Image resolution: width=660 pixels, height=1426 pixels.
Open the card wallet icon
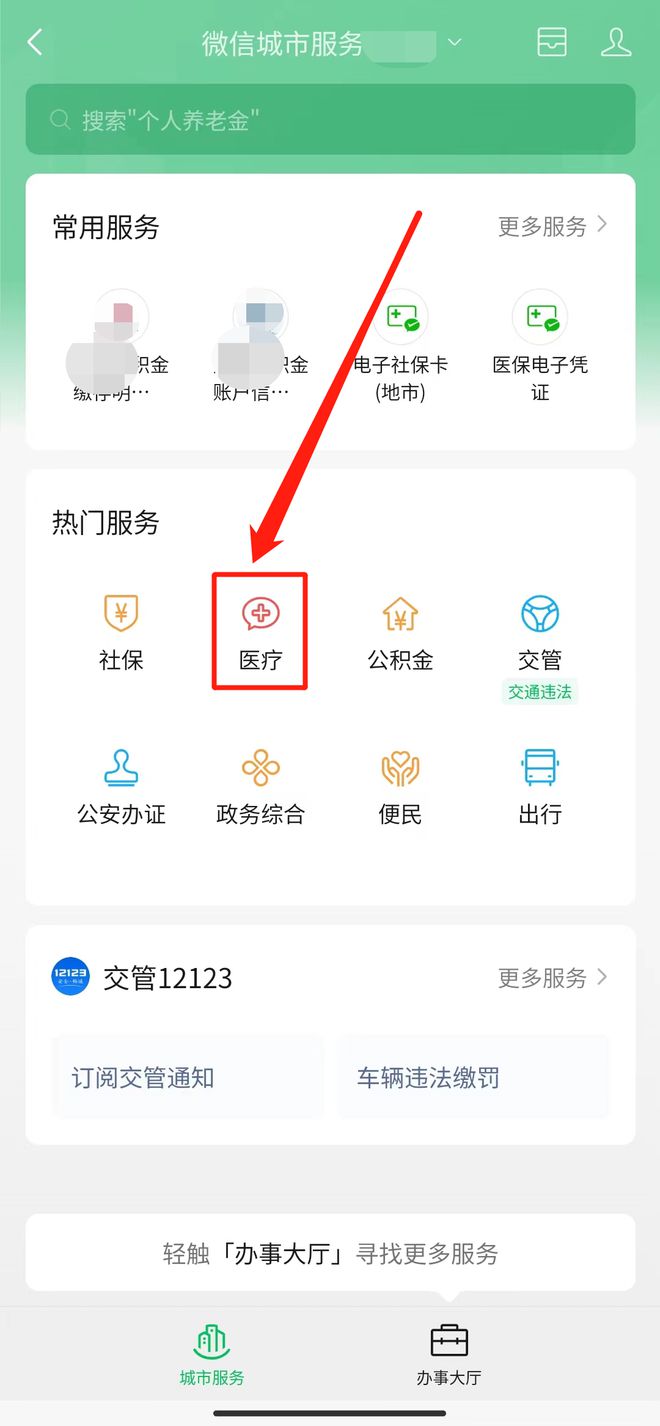[x=551, y=43]
